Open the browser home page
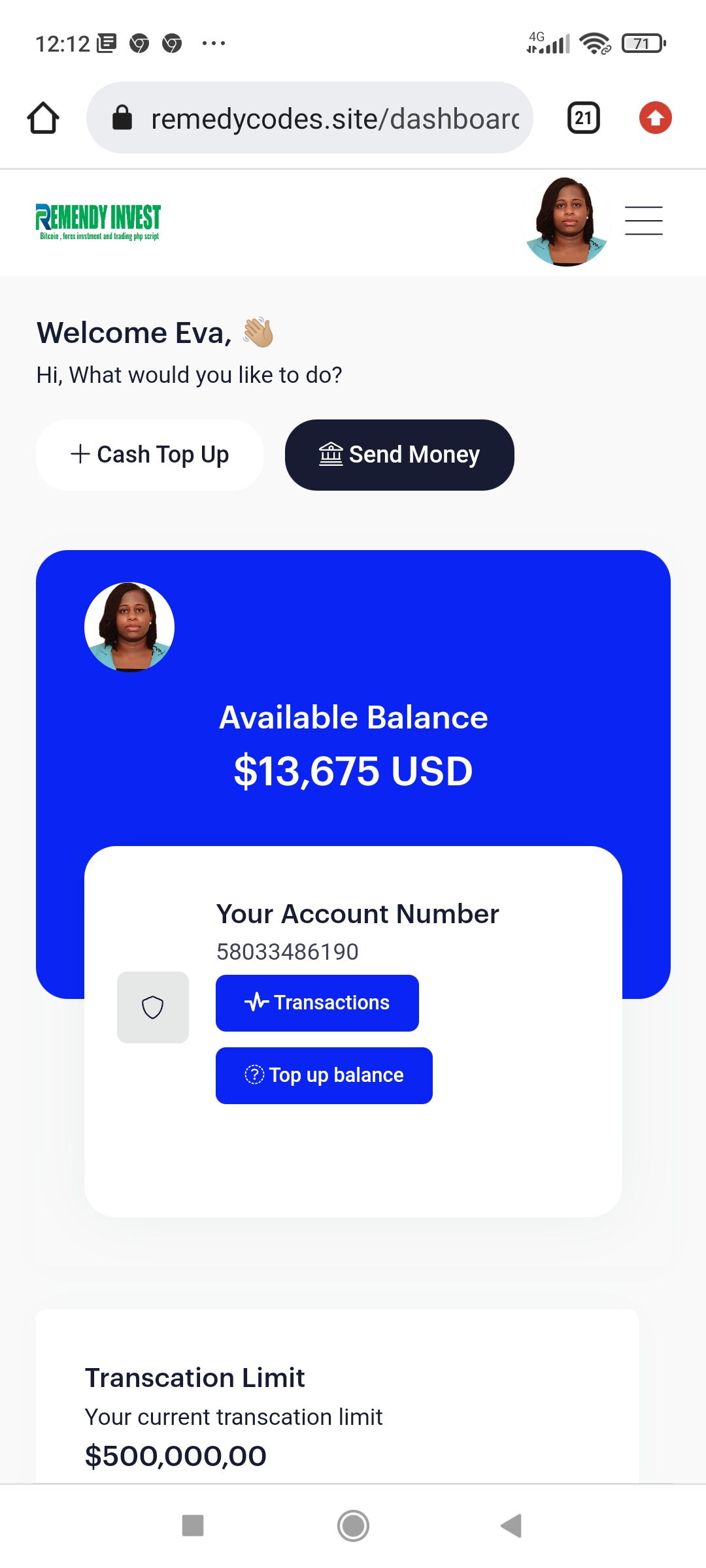 pyautogui.click(x=43, y=118)
